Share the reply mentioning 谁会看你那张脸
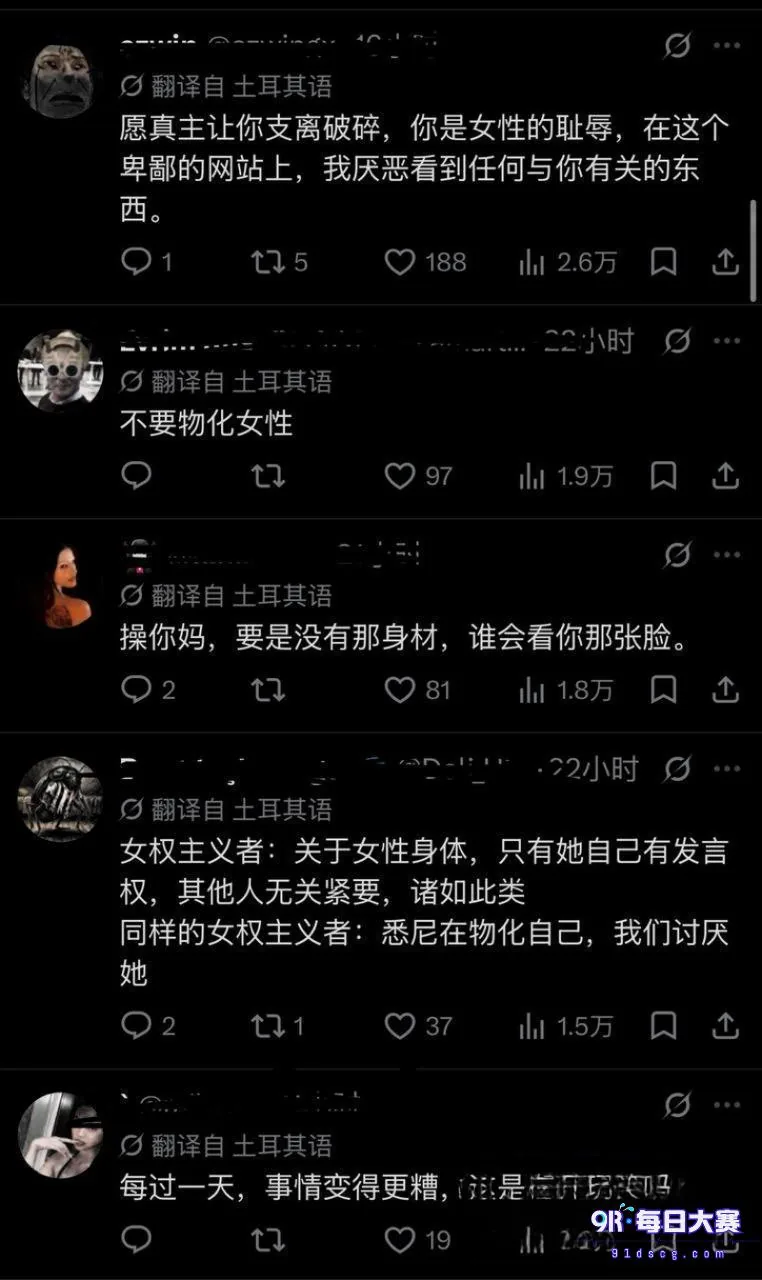This screenshot has height=1280, width=762. coord(725,690)
